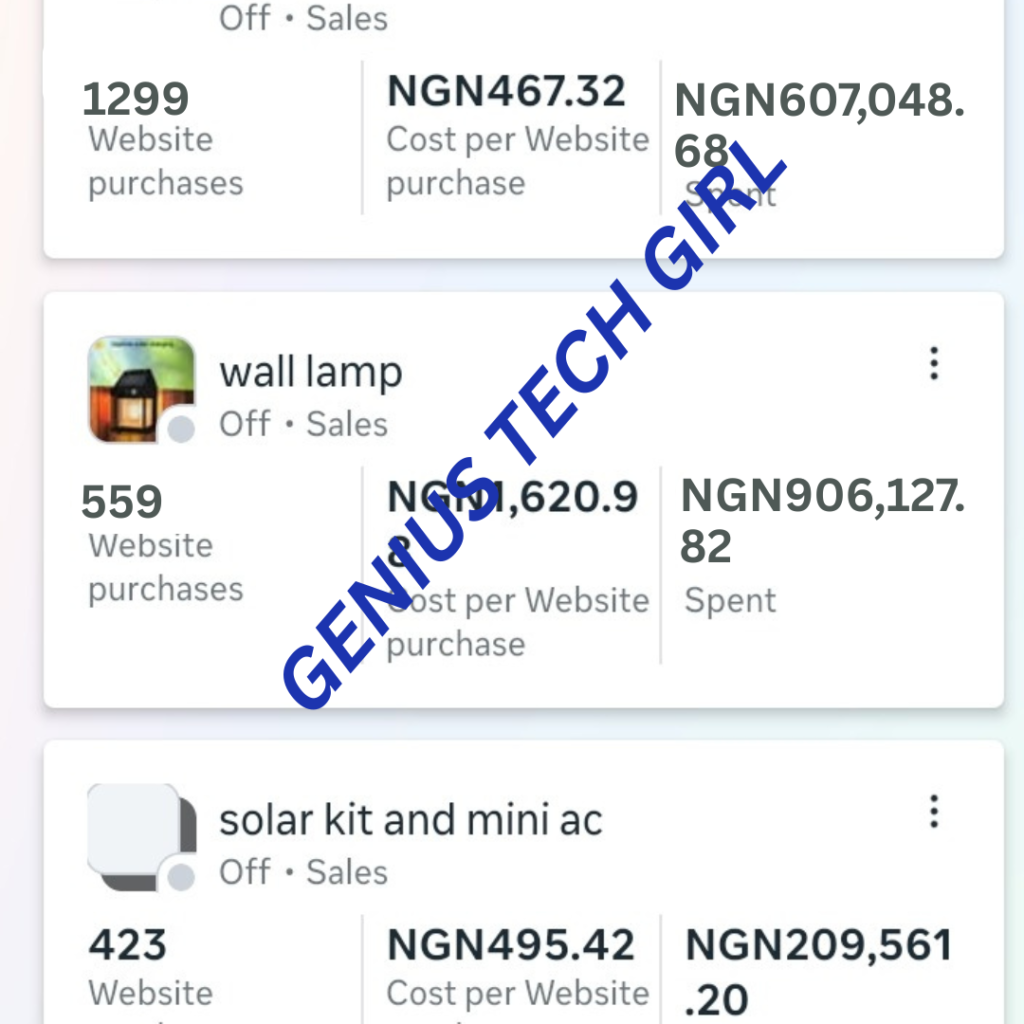Open overflow menu for solar kit and mini ac
This screenshot has height=1024, width=1024.
click(933, 811)
